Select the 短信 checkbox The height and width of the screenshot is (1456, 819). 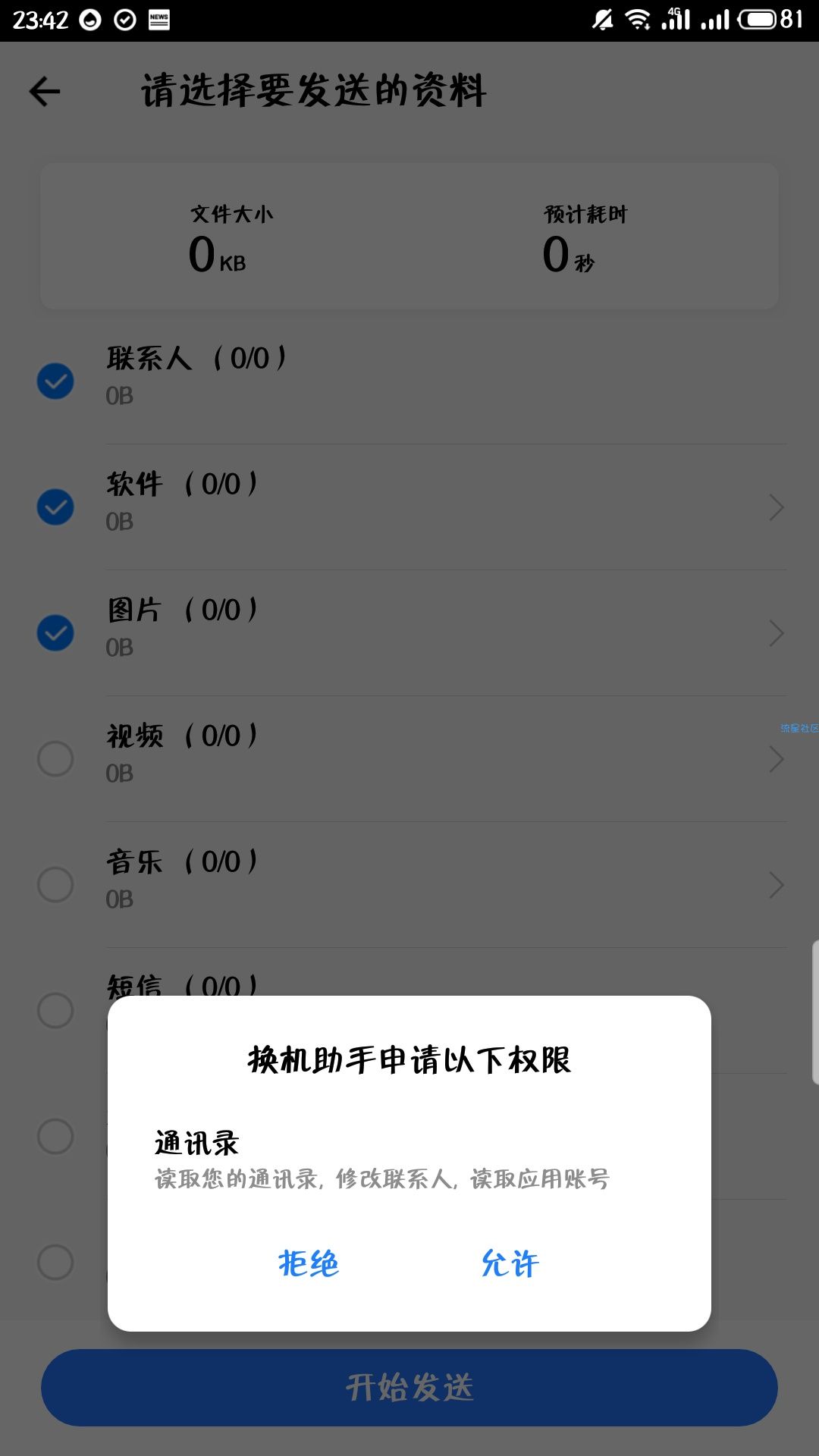click(x=55, y=1010)
